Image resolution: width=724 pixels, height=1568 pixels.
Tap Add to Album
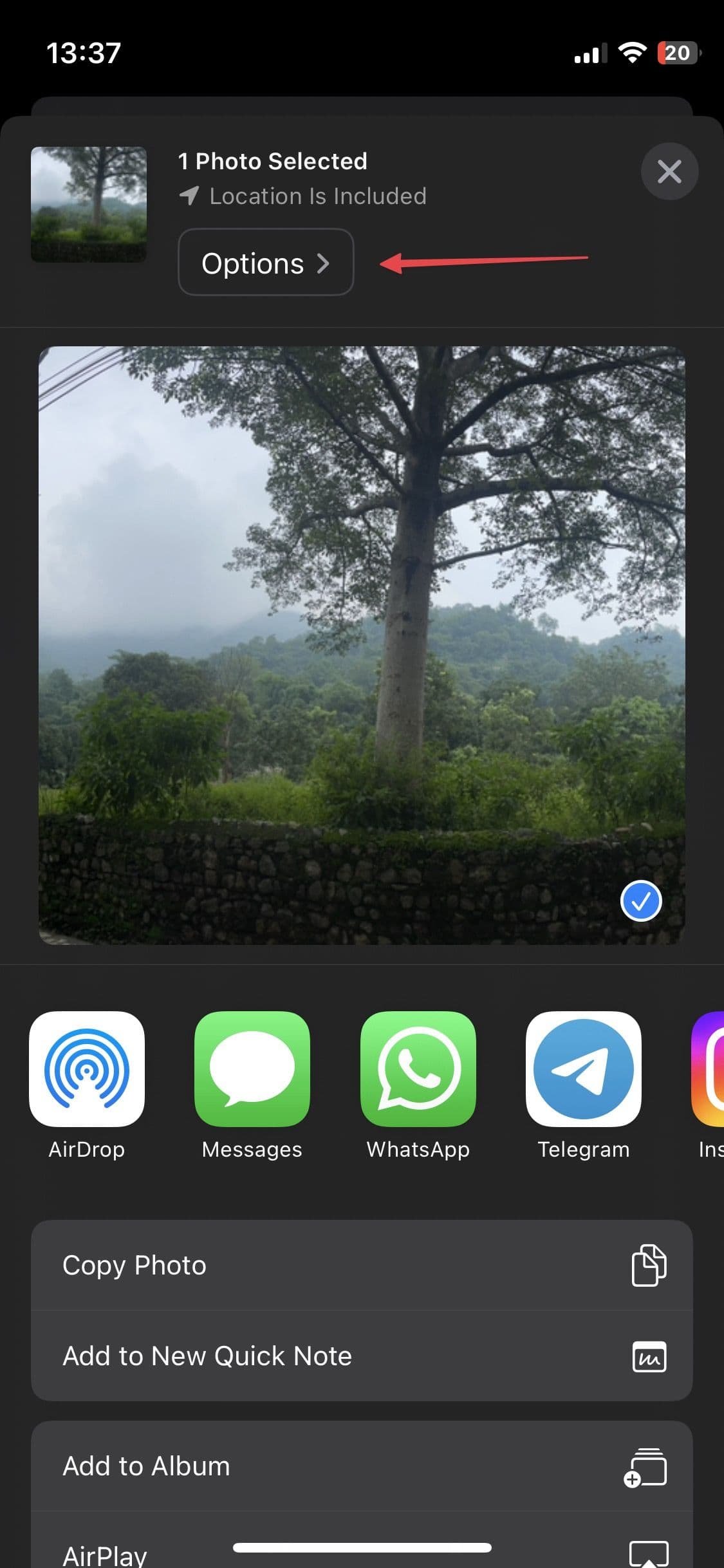pyautogui.click(x=362, y=1466)
